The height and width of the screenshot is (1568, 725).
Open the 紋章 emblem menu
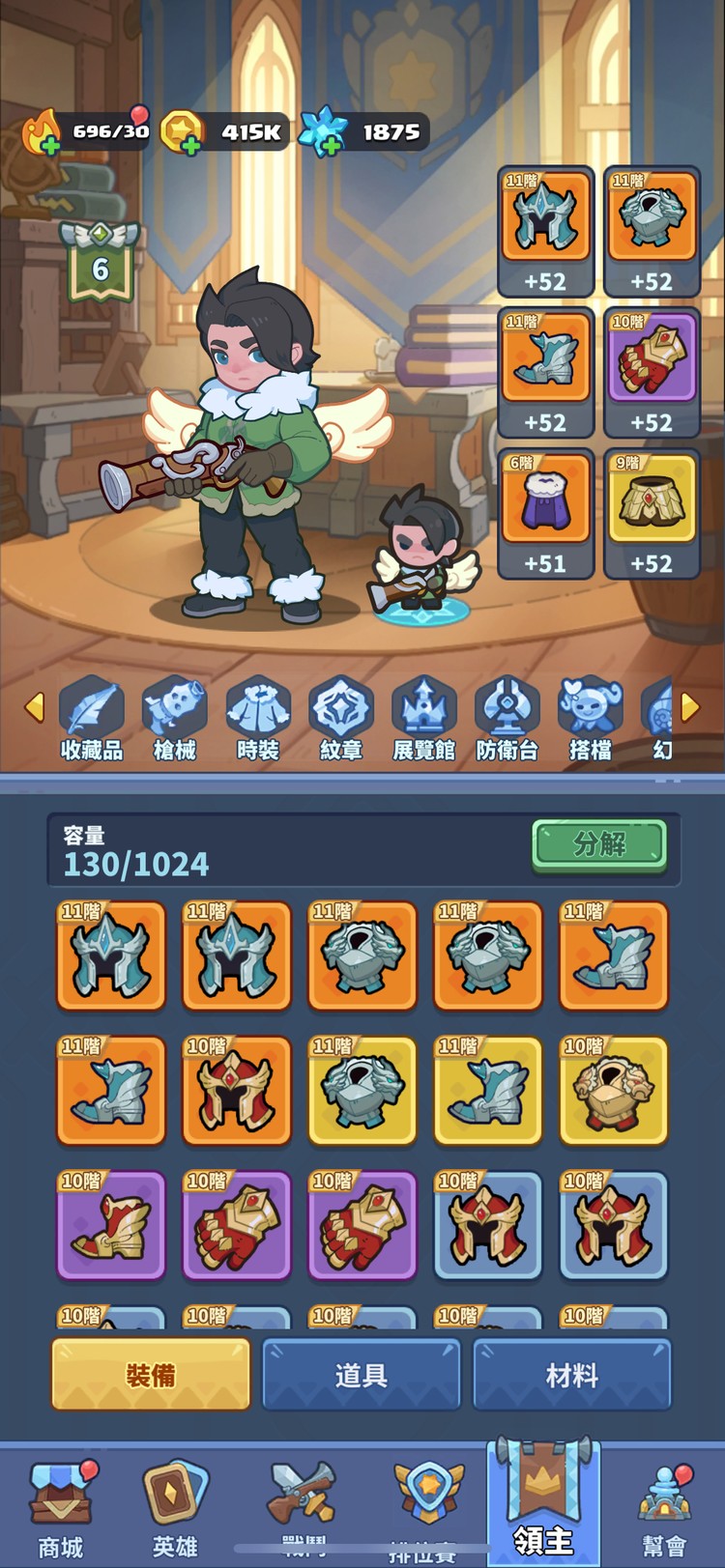341,719
